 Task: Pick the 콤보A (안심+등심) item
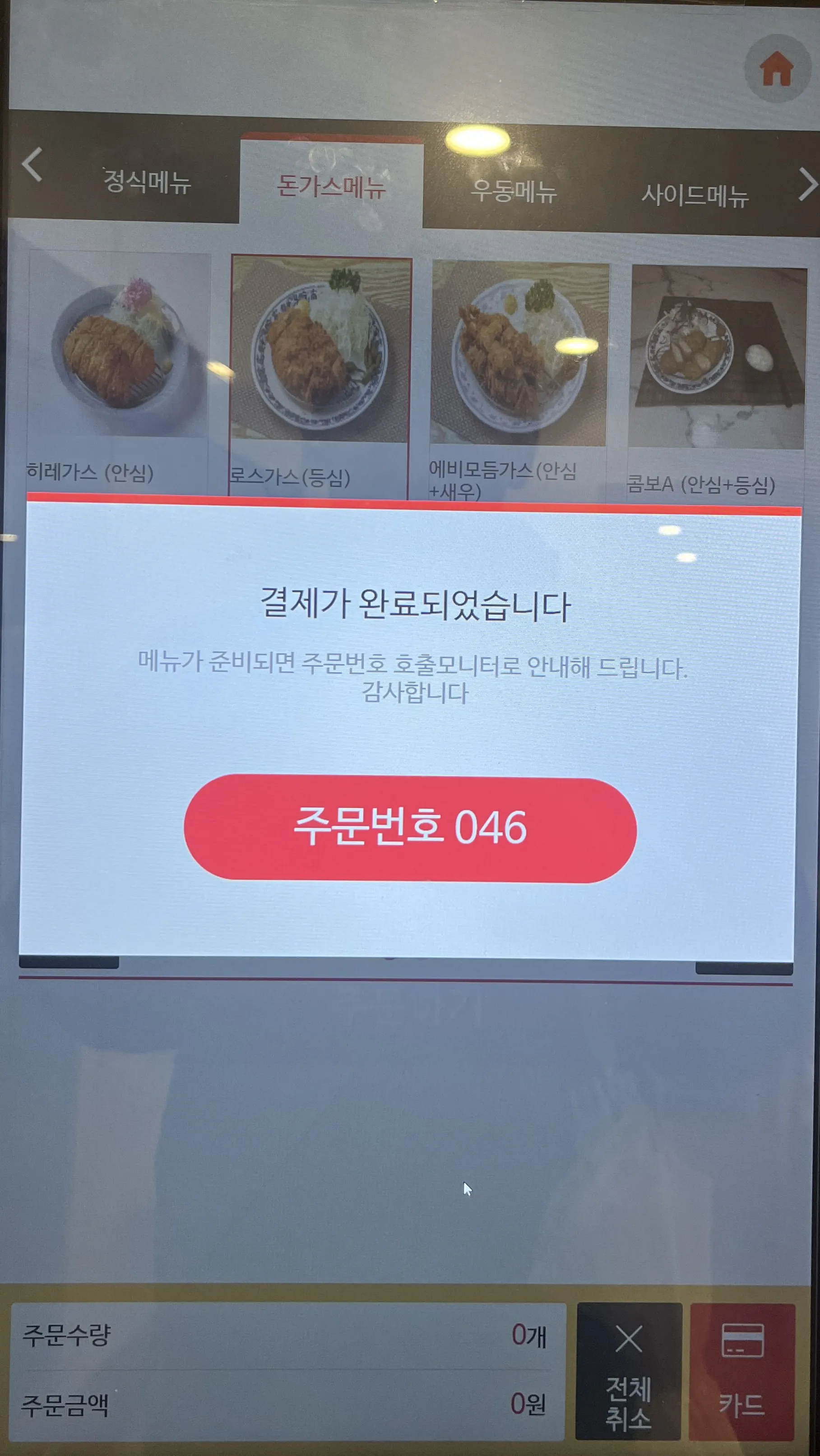pos(717,384)
